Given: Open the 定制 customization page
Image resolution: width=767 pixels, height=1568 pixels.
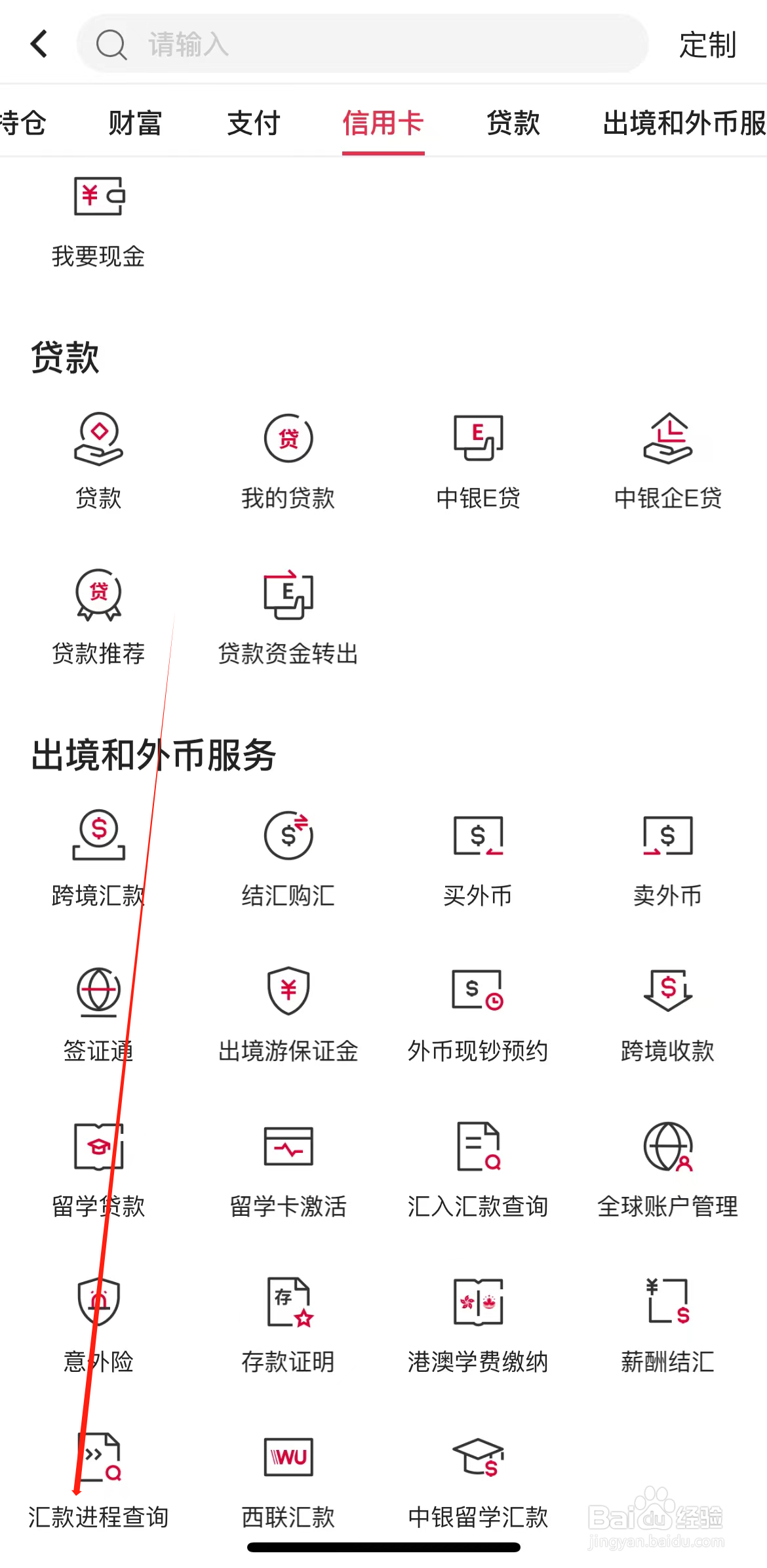Looking at the screenshot, I should (707, 44).
